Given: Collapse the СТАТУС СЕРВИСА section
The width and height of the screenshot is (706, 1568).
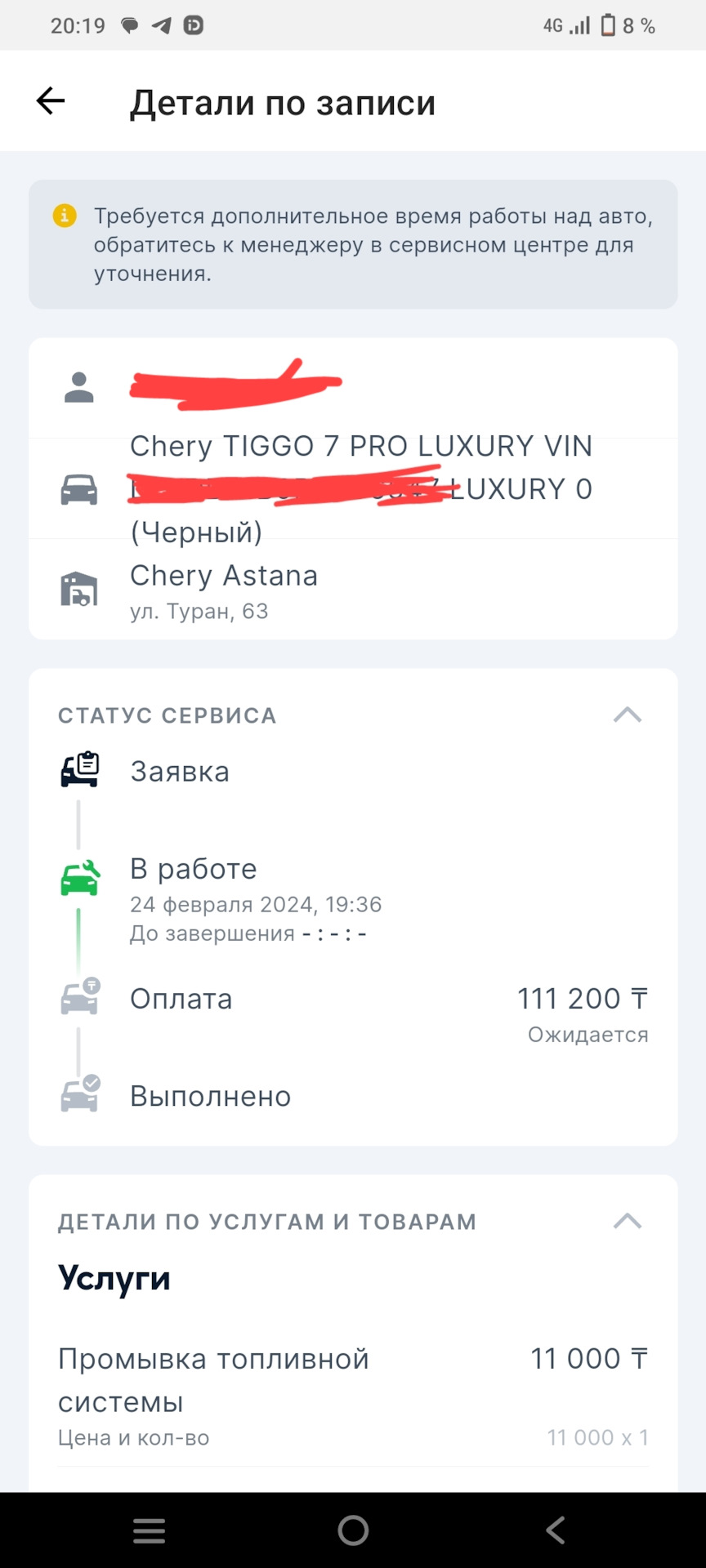Looking at the screenshot, I should (627, 715).
